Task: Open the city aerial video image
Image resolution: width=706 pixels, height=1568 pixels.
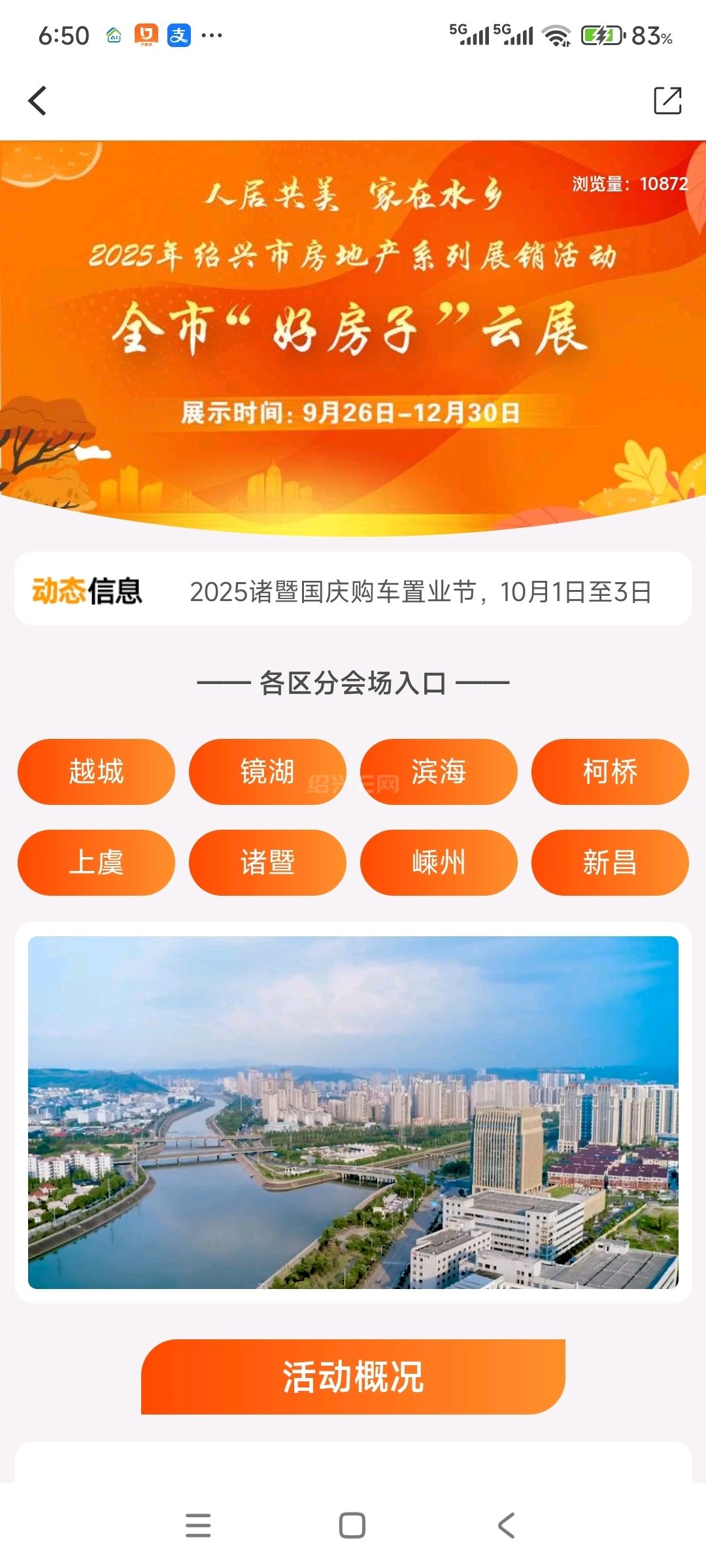Action: click(353, 1112)
